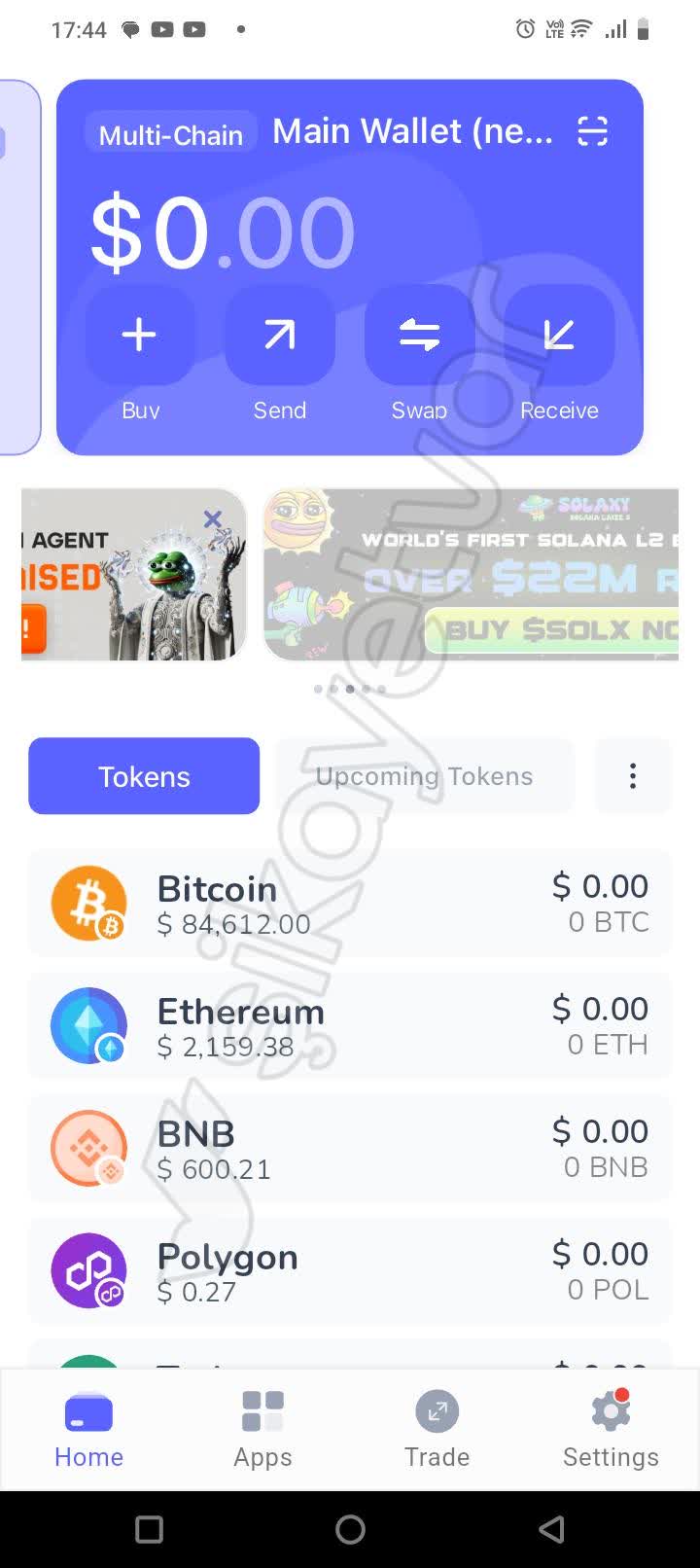Dismiss the AI Agent banner with the X

pos(213,519)
